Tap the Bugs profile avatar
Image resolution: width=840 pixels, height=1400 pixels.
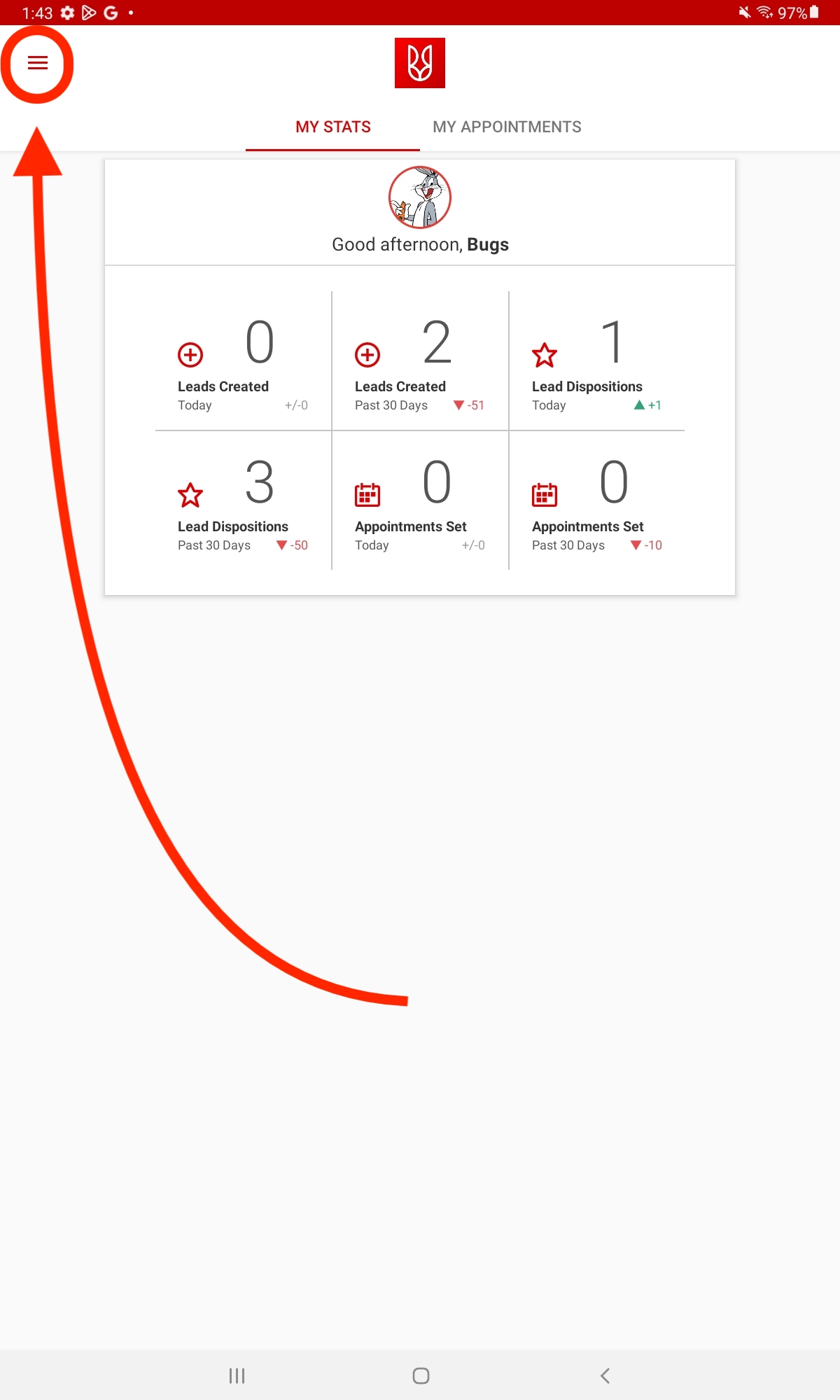[x=420, y=197]
